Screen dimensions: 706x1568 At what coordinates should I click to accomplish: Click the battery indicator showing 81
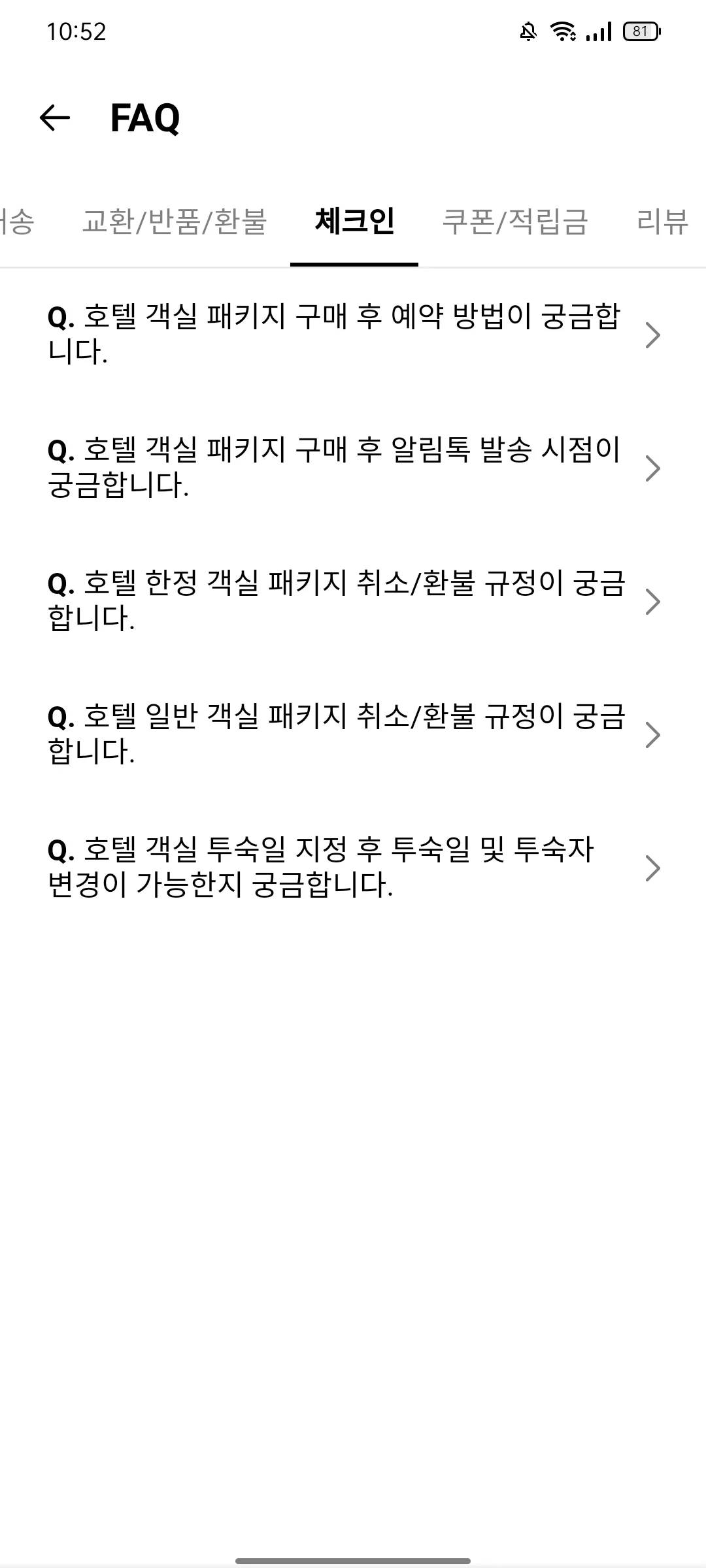coord(639,31)
